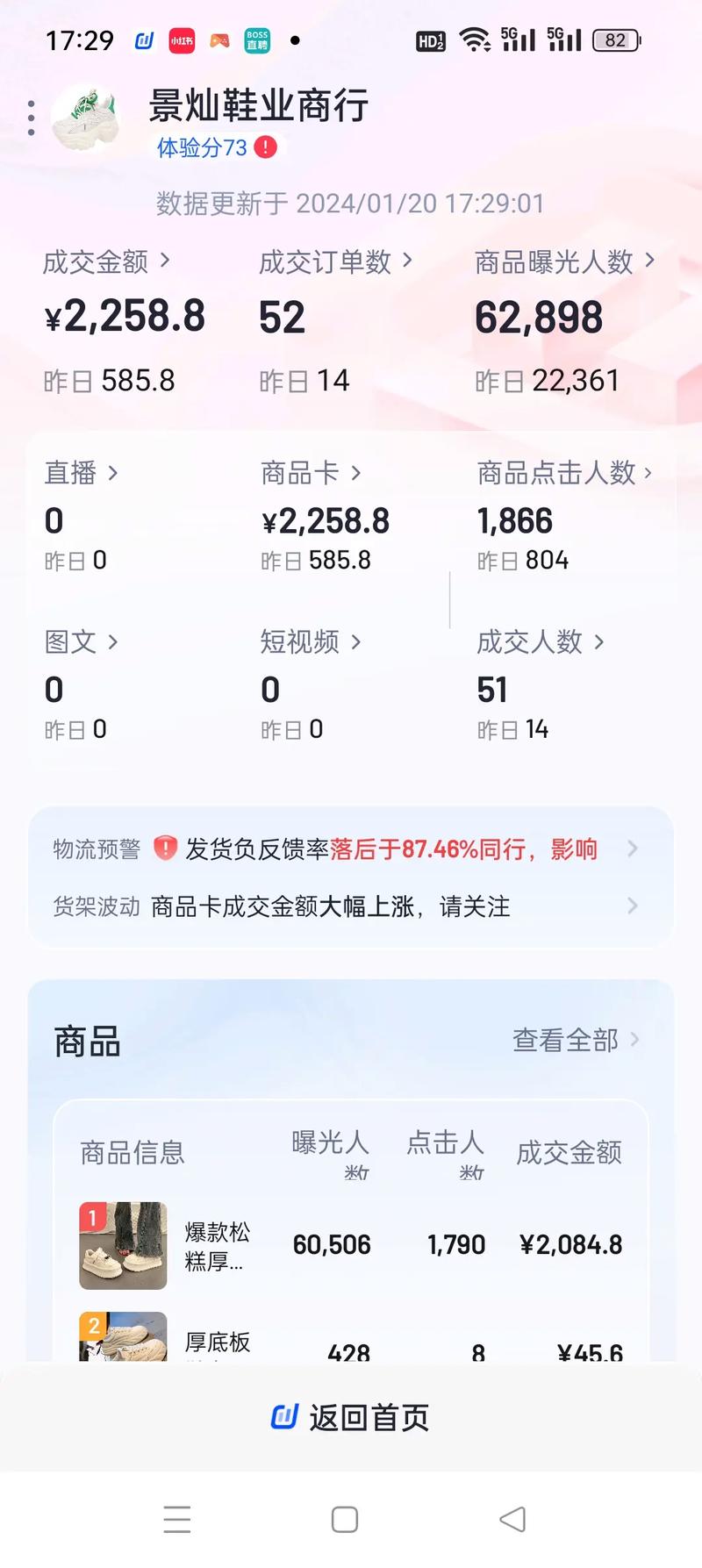This screenshot has height=1568, width=702.
Task: Expand the 物流预警 logistics alert row
Action: click(x=634, y=848)
